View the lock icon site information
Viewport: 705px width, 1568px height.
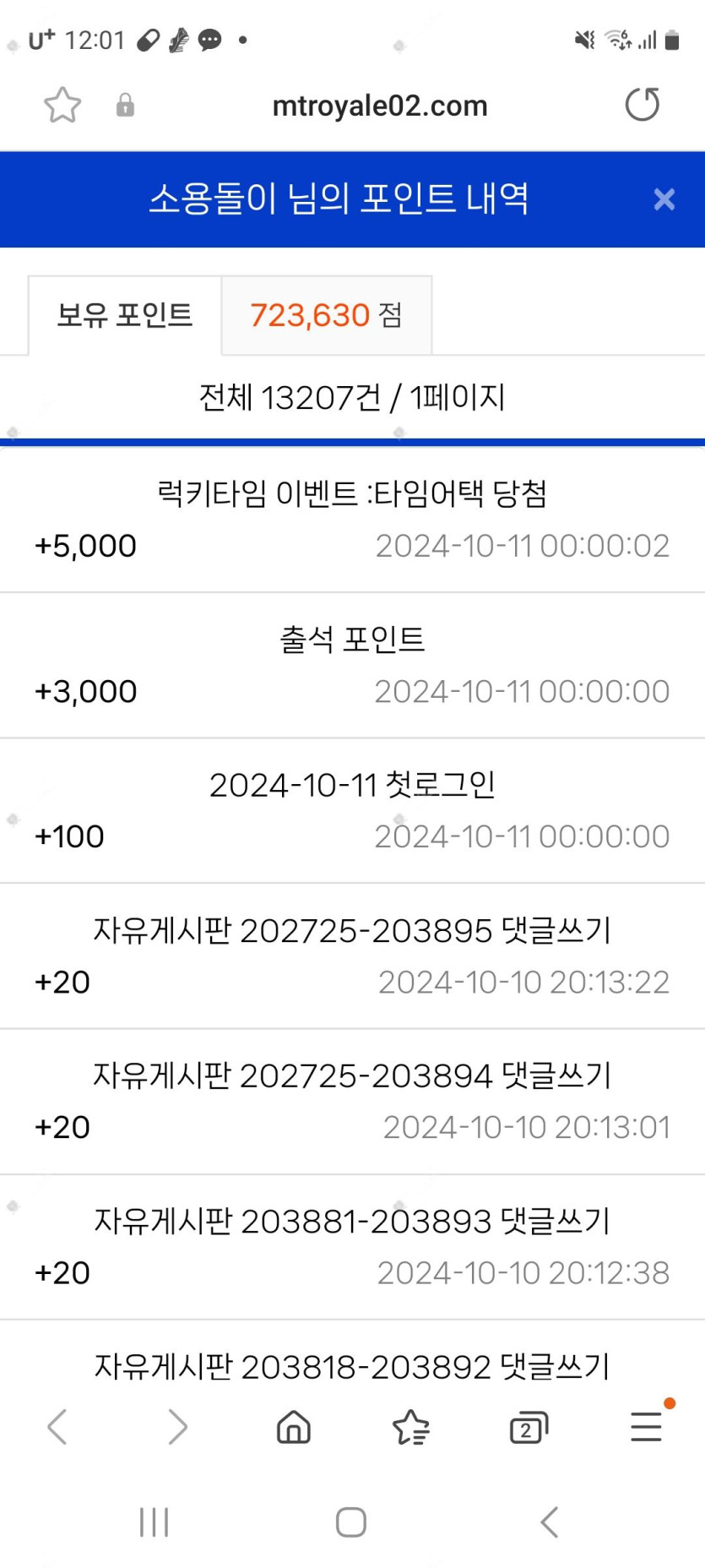[x=125, y=106]
